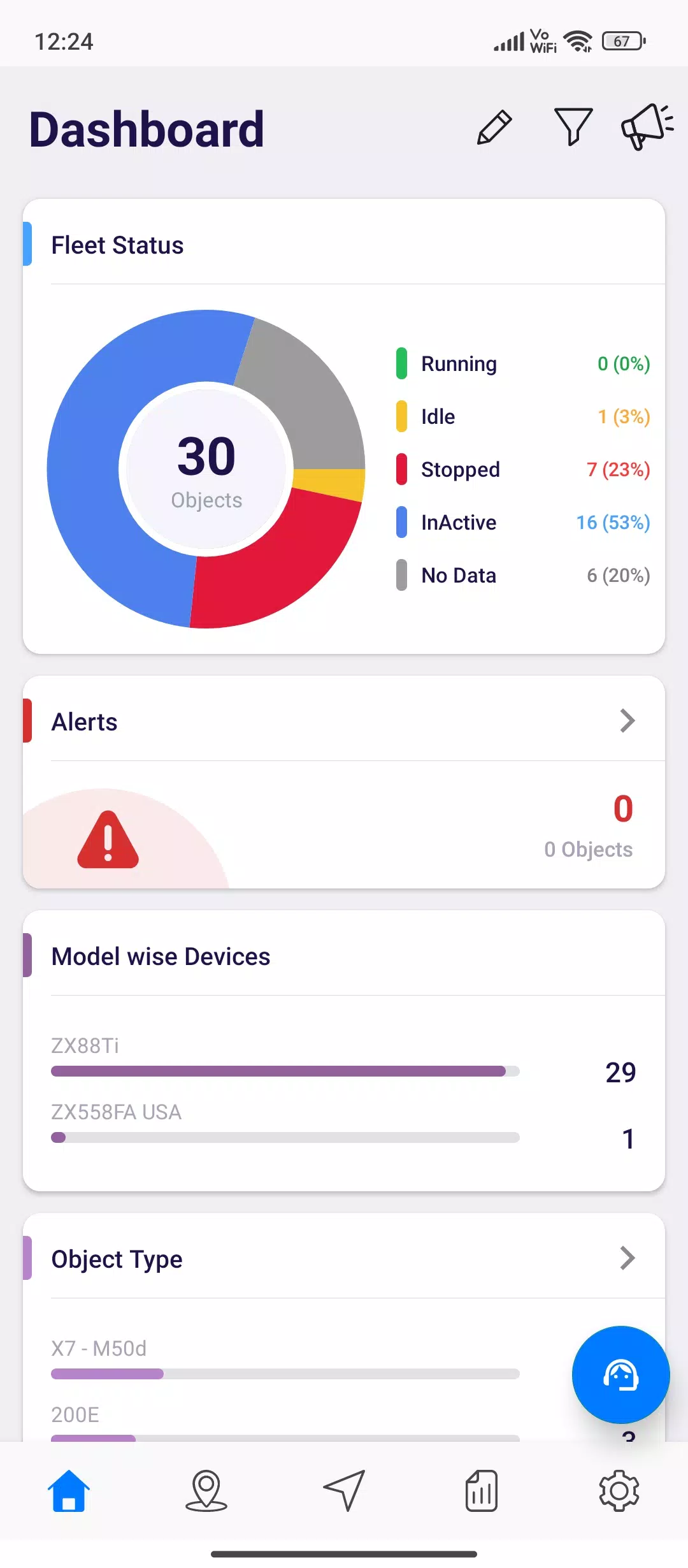Switch to the reports tab
Image resolution: width=688 pixels, height=1568 pixels.
(482, 1491)
